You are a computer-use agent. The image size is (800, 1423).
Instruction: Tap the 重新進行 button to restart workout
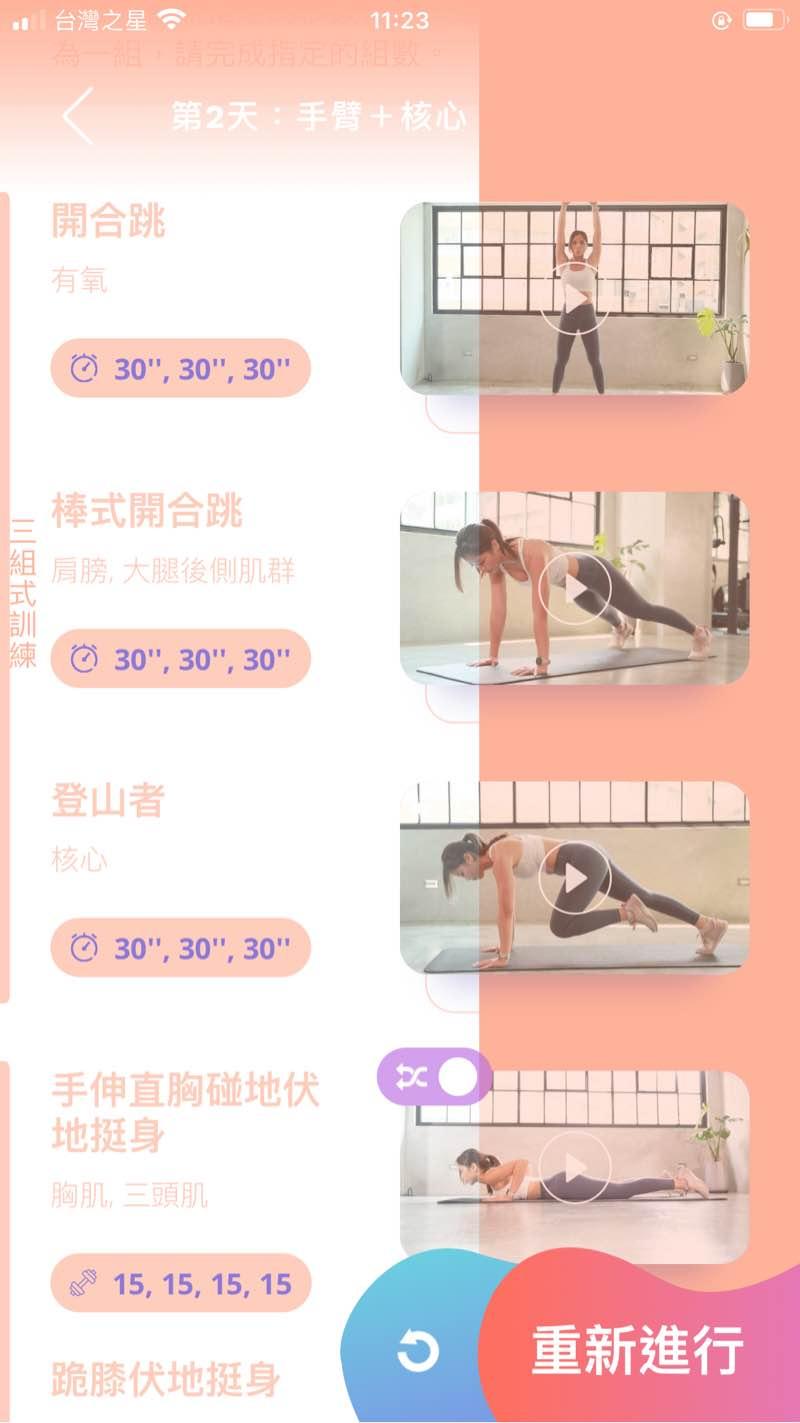(x=637, y=1351)
